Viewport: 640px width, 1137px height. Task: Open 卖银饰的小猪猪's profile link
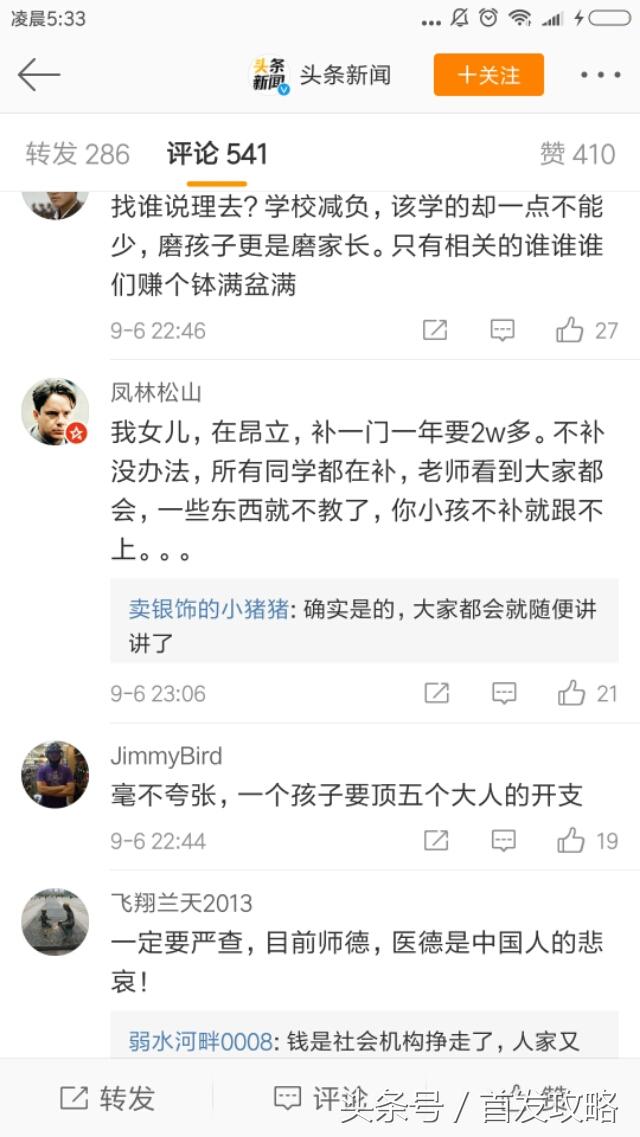[x=209, y=608]
